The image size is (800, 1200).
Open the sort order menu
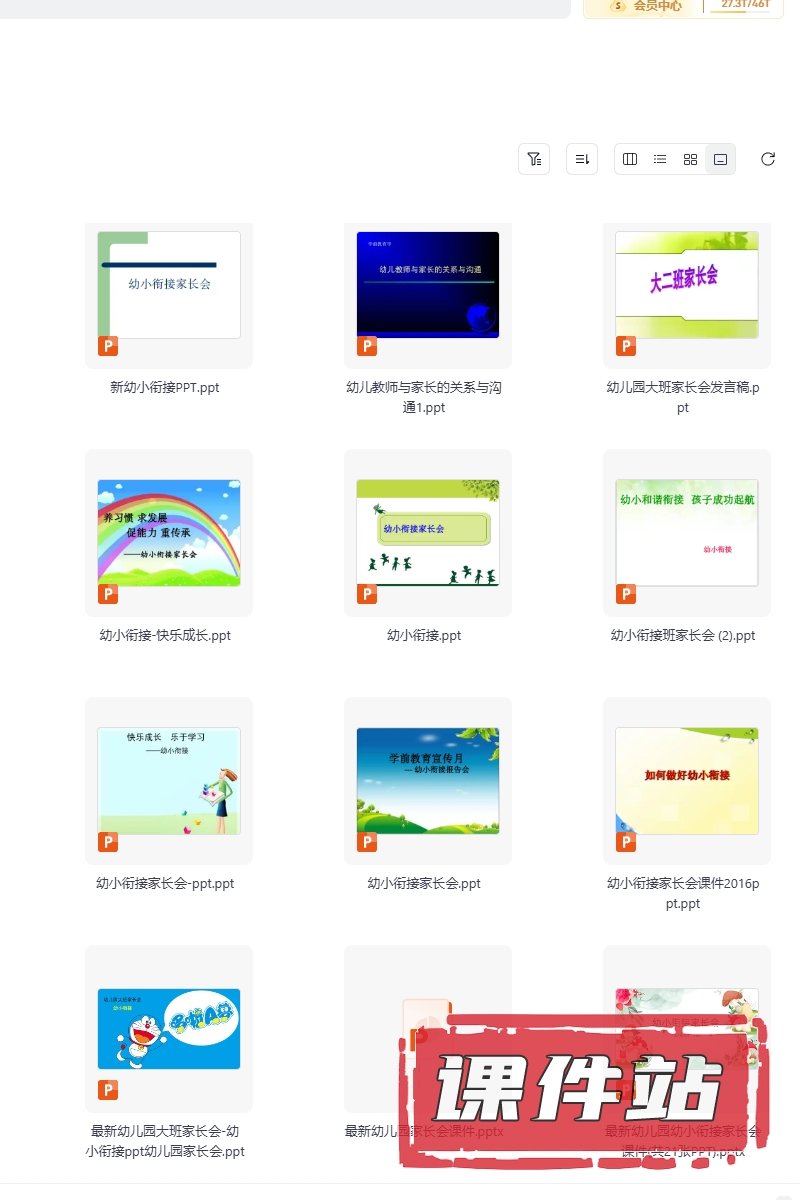coord(582,159)
